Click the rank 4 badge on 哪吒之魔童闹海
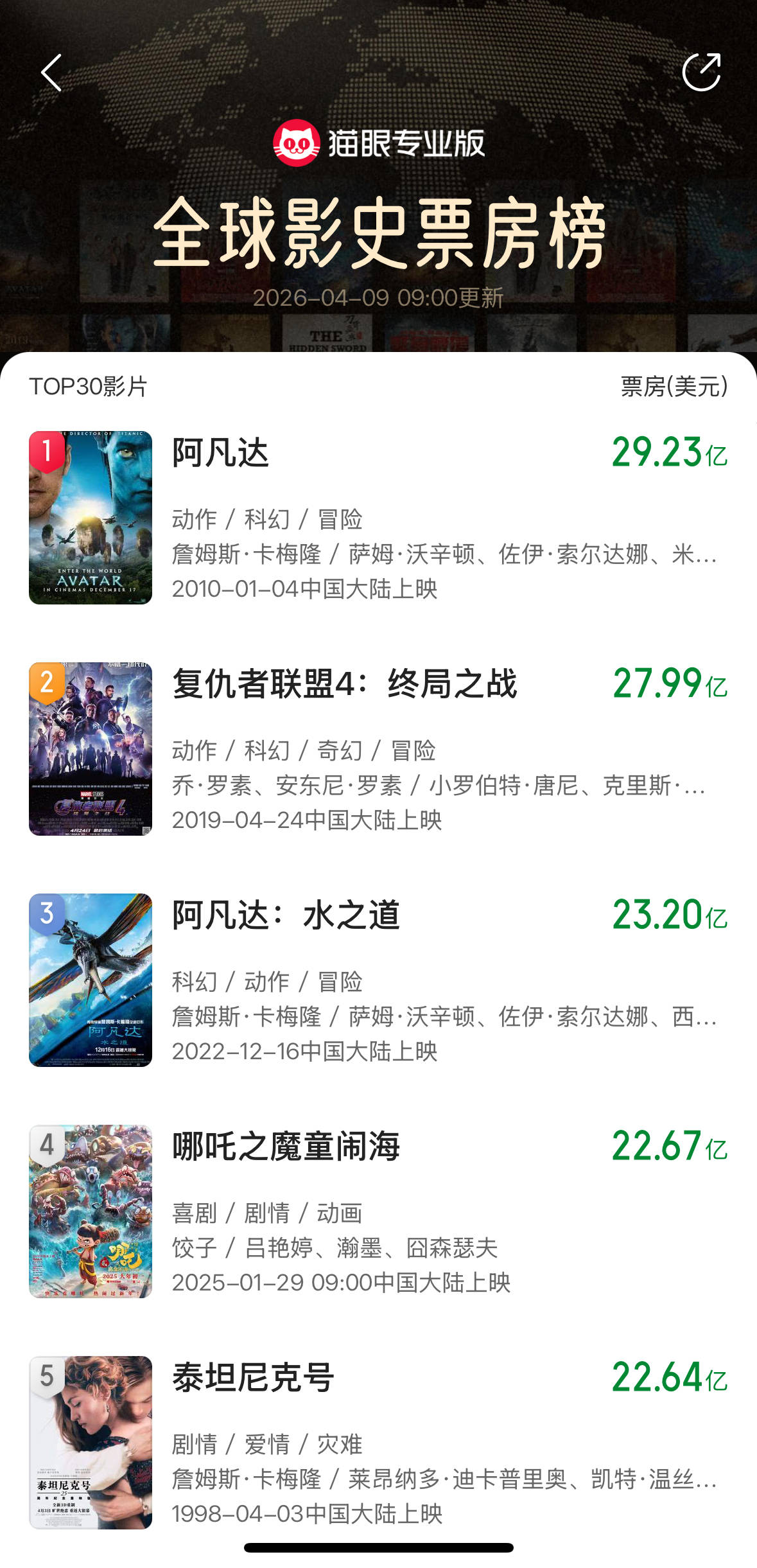This screenshot has height=1568, width=757. click(45, 1147)
